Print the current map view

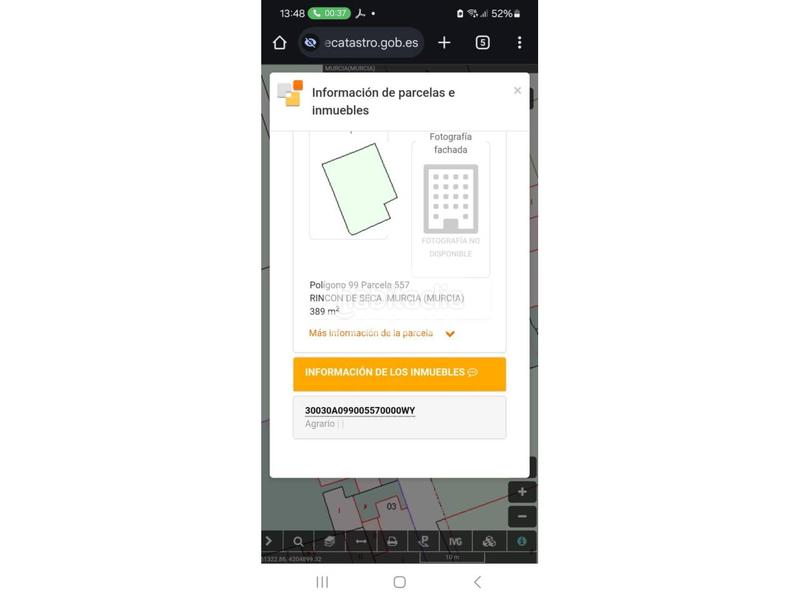[392, 541]
